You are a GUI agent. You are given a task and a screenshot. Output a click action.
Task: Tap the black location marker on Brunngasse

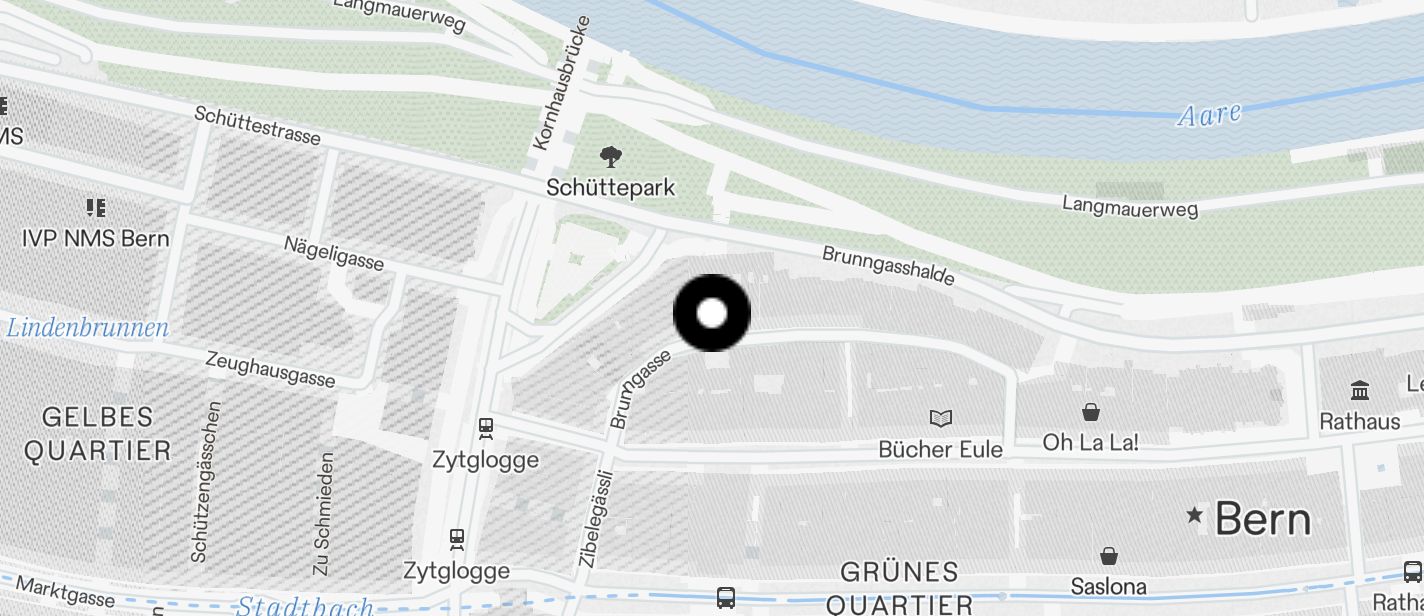pyautogui.click(x=711, y=313)
